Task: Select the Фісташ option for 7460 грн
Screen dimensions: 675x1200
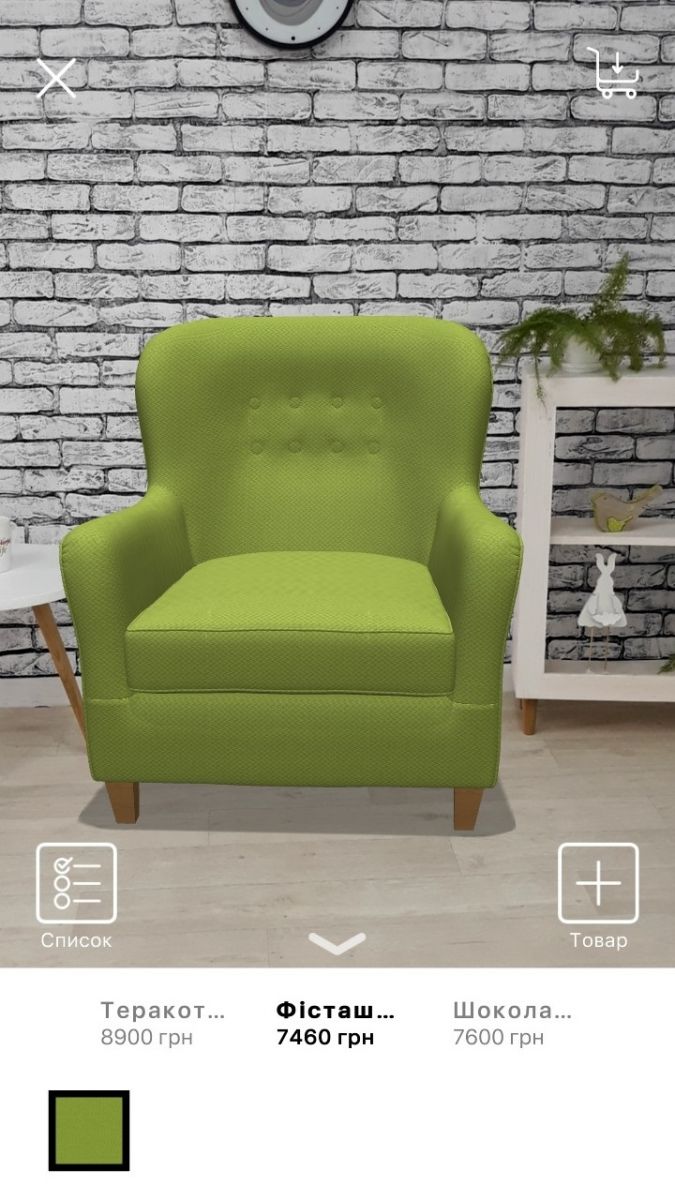Action: tap(335, 1022)
